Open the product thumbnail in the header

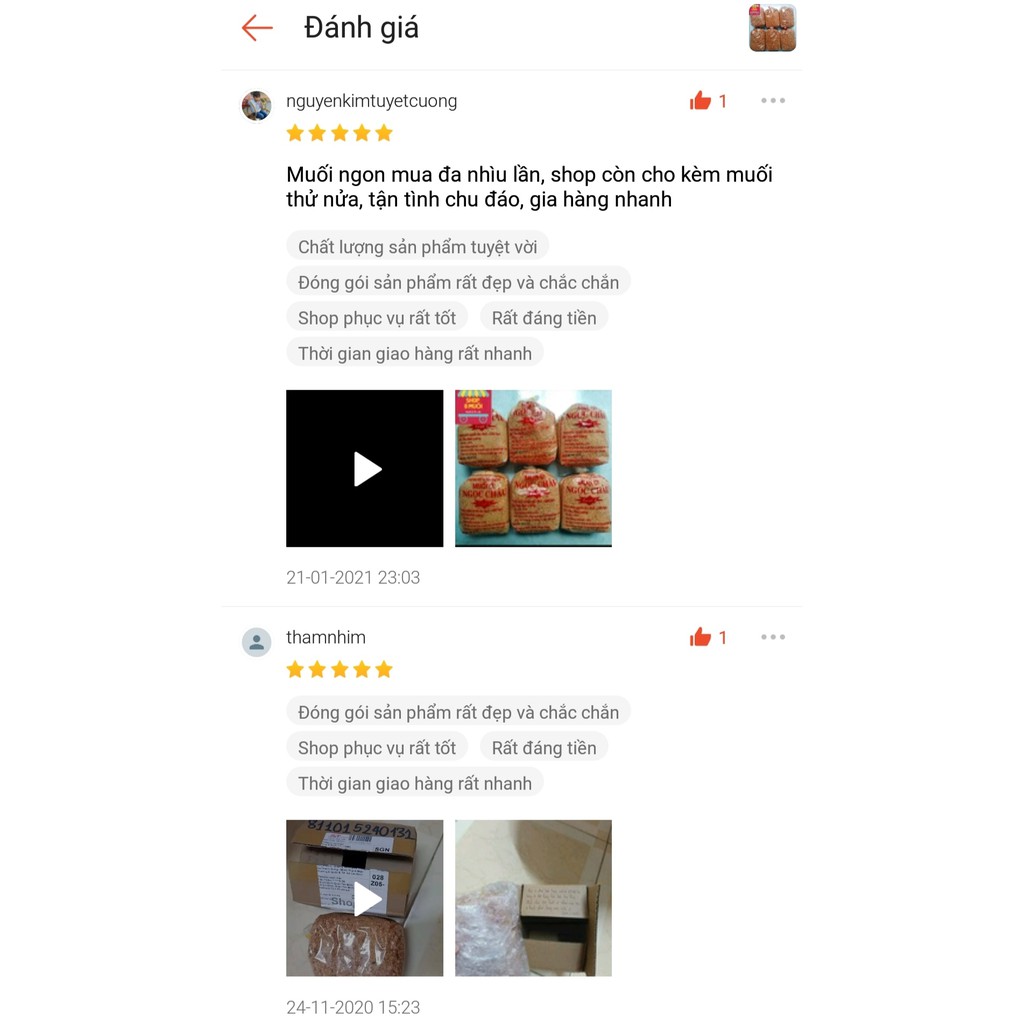coord(772,28)
